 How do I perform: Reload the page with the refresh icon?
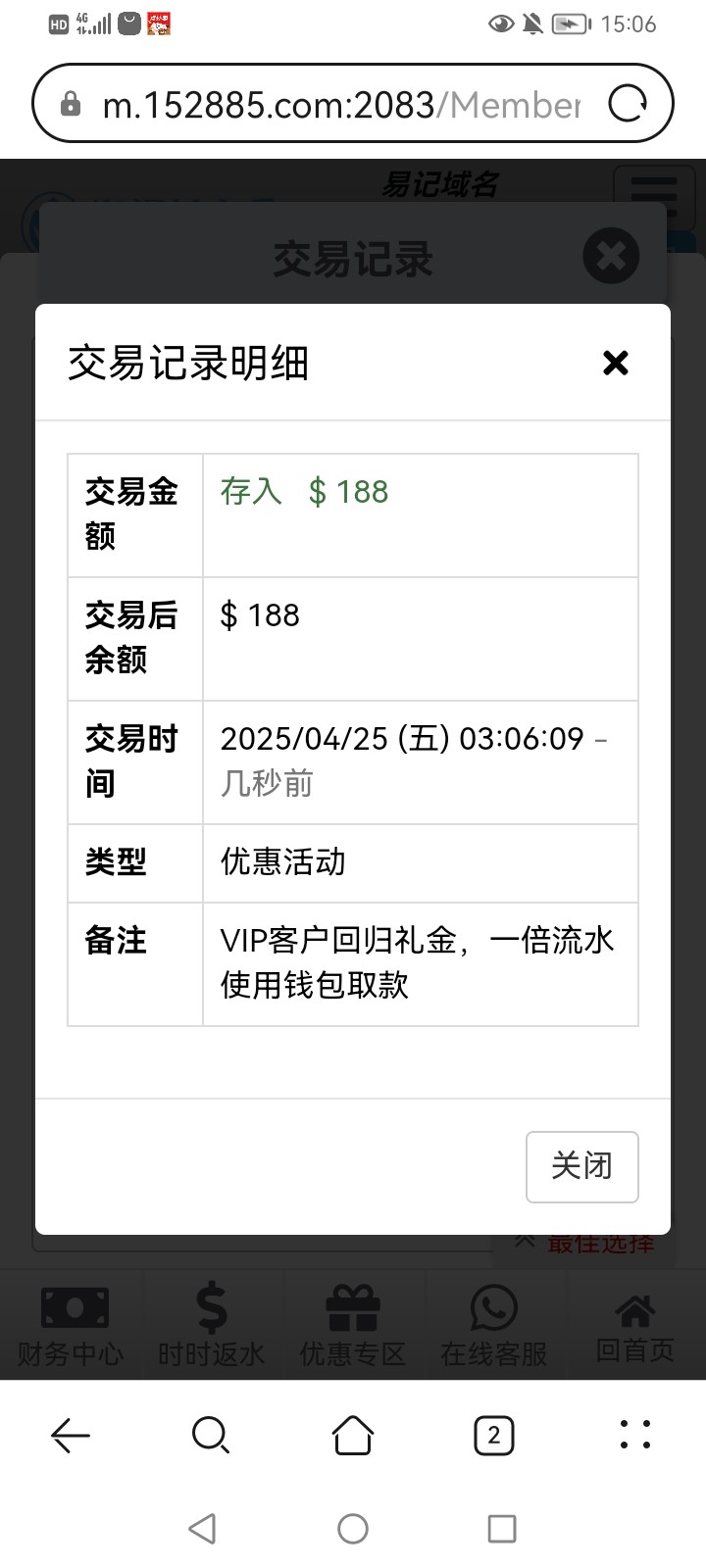pyautogui.click(x=629, y=102)
